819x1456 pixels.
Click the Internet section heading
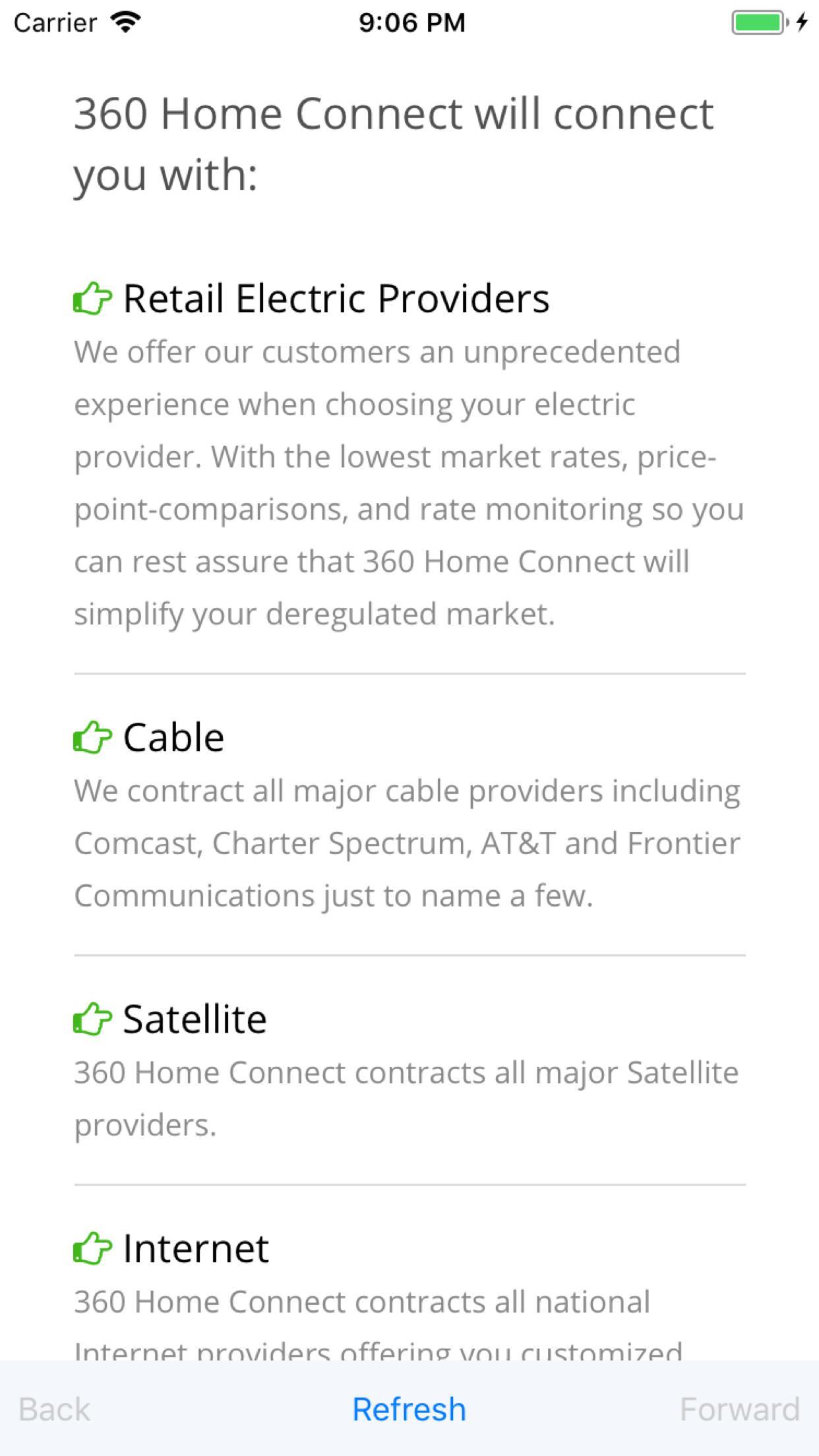(195, 1247)
